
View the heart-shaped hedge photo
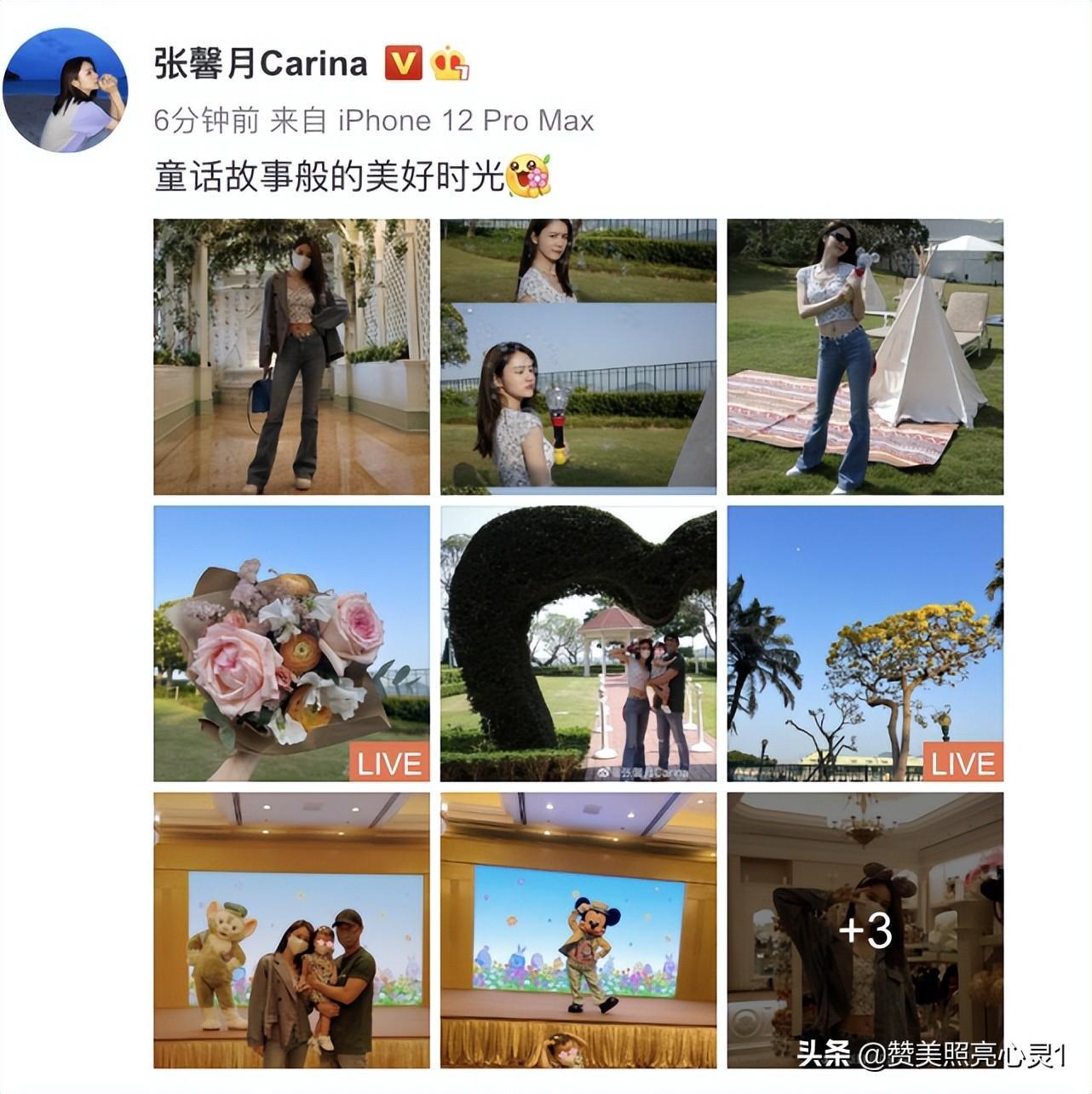[578, 643]
